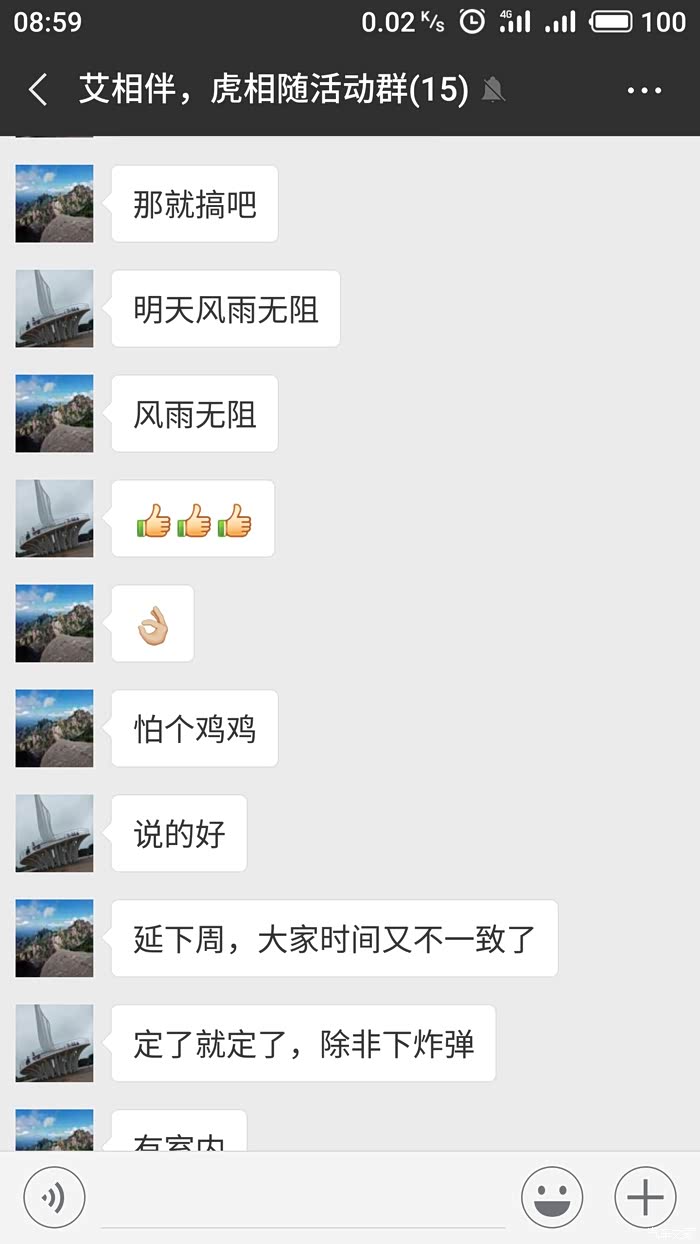Go back from the group chat
The width and height of the screenshot is (700, 1244).
click(38, 90)
